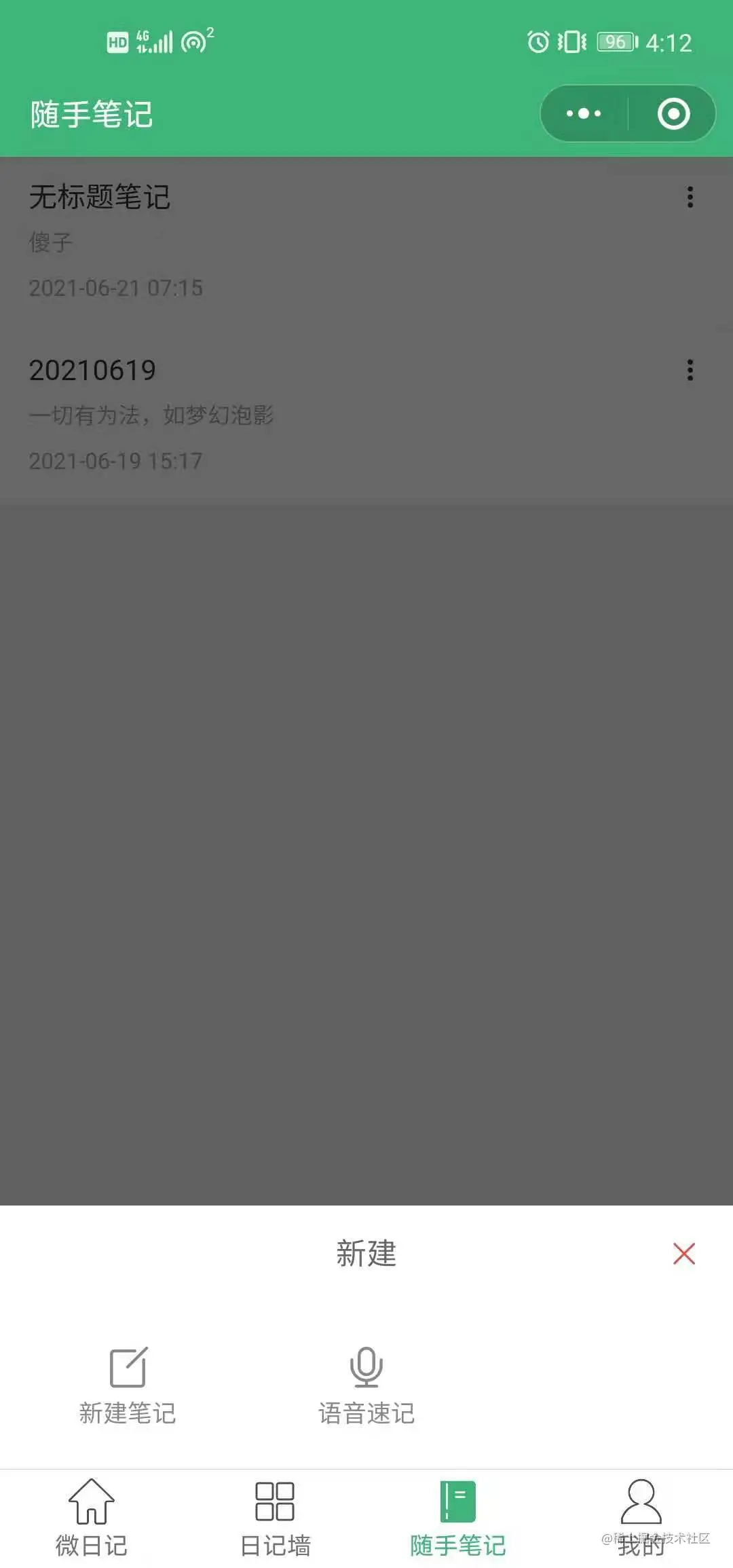The image size is (733, 1568).
Task: Go to the 我的 tab
Action: click(x=641, y=1518)
